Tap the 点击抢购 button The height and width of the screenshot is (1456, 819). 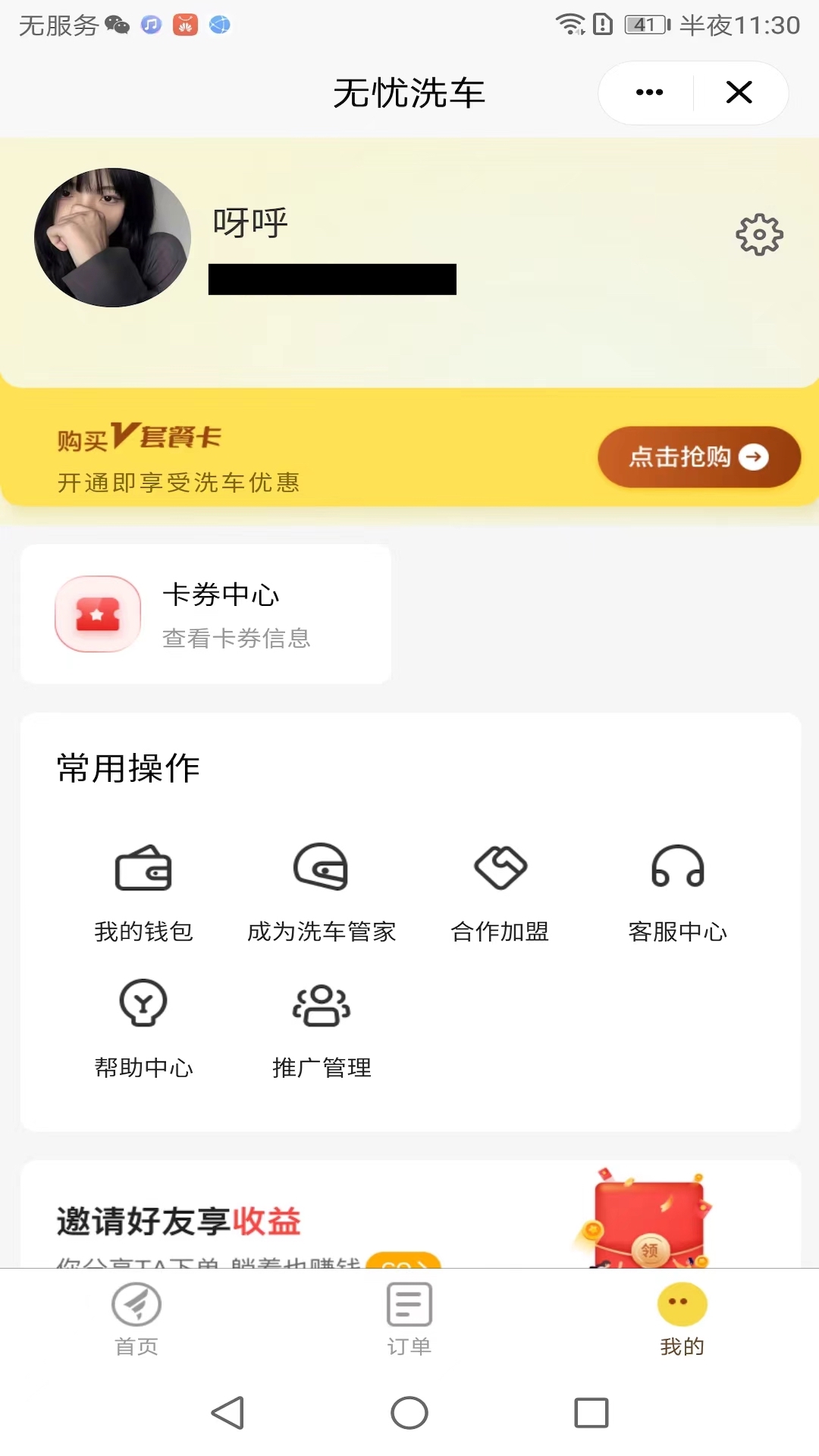[x=698, y=457]
